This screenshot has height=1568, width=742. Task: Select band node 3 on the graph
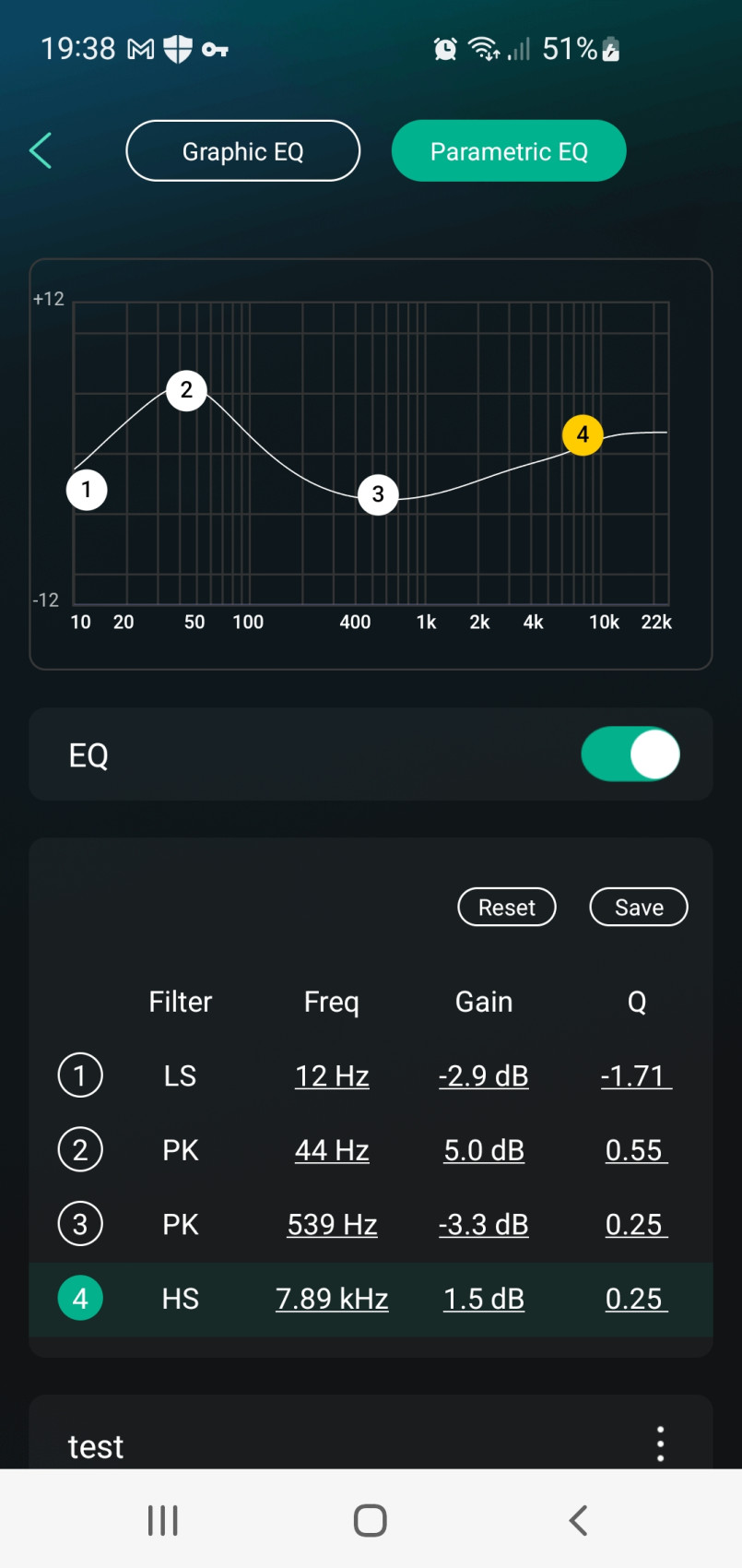pyautogui.click(x=378, y=494)
